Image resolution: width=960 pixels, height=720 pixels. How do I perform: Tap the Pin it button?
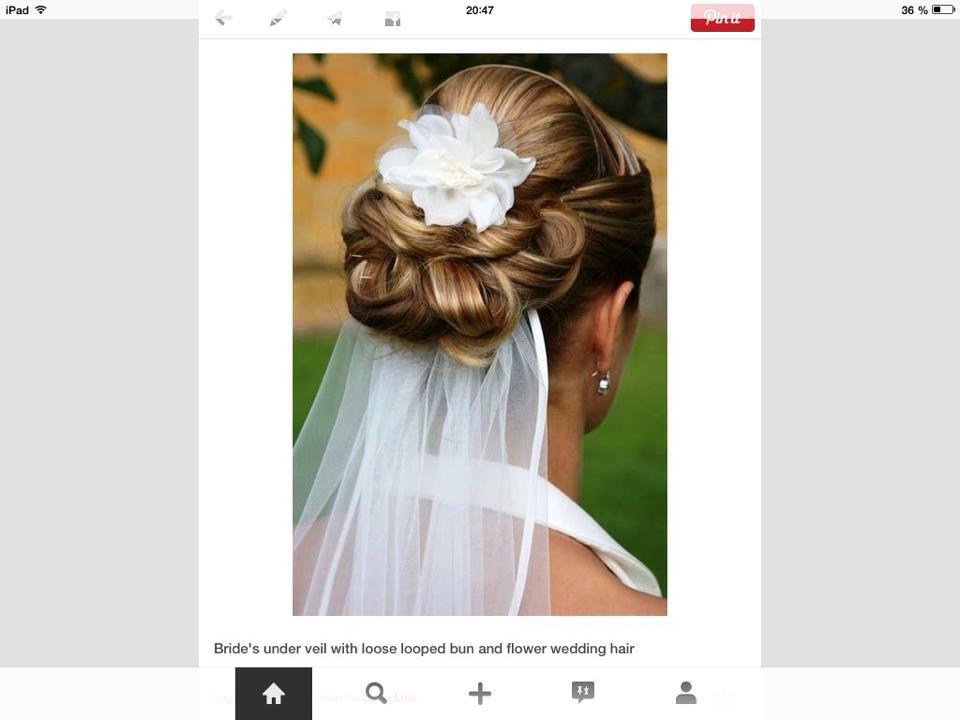(x=722, y=18)
